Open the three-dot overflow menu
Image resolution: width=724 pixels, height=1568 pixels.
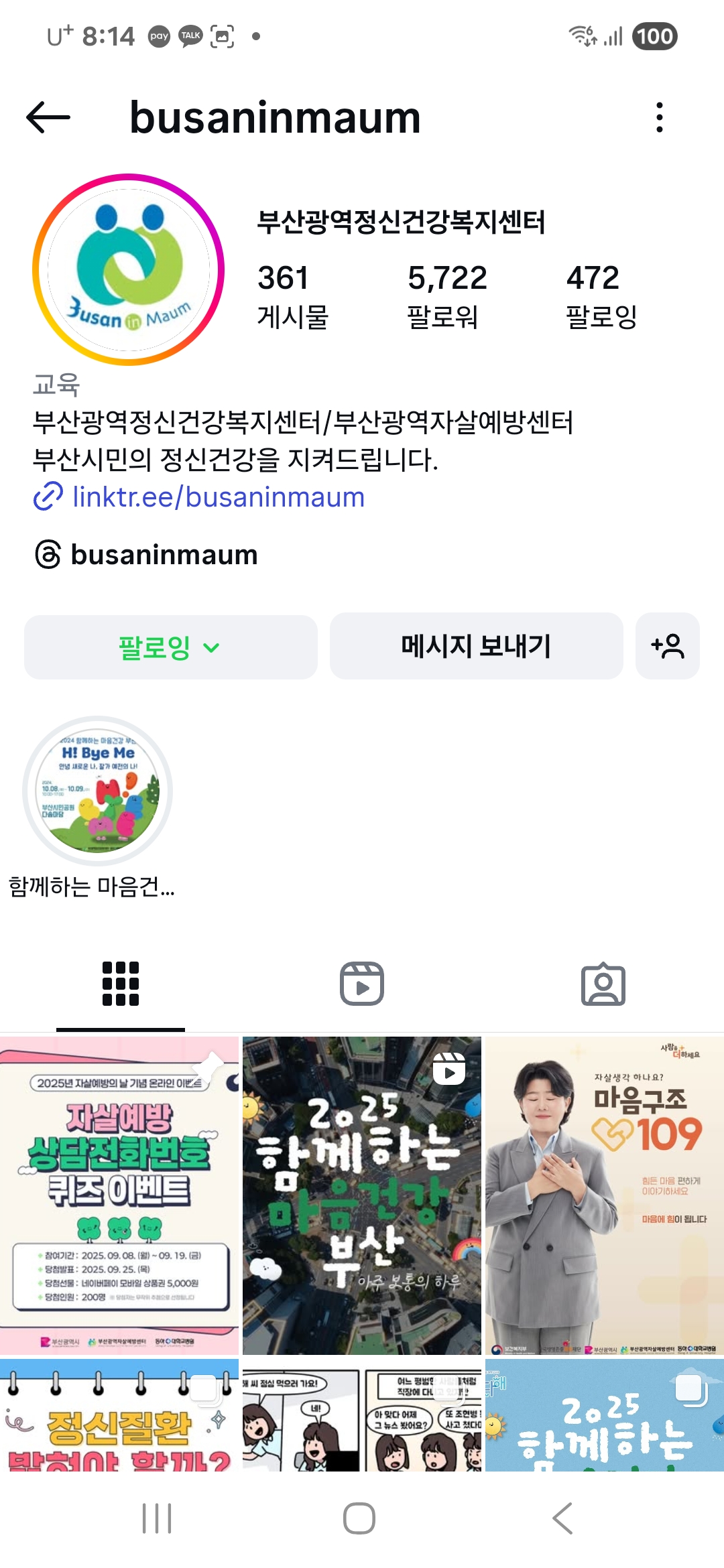tap(660, 117)
